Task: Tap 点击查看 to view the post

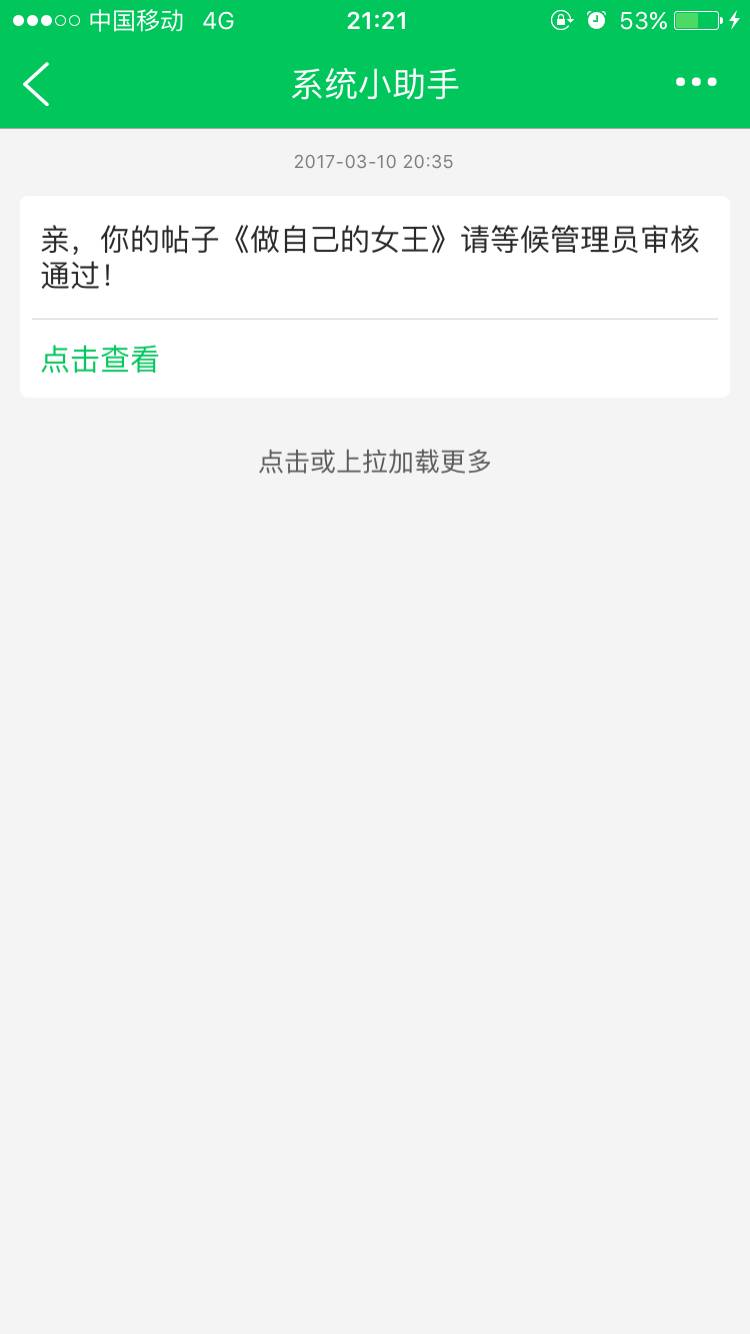Action: coord(100,359)
